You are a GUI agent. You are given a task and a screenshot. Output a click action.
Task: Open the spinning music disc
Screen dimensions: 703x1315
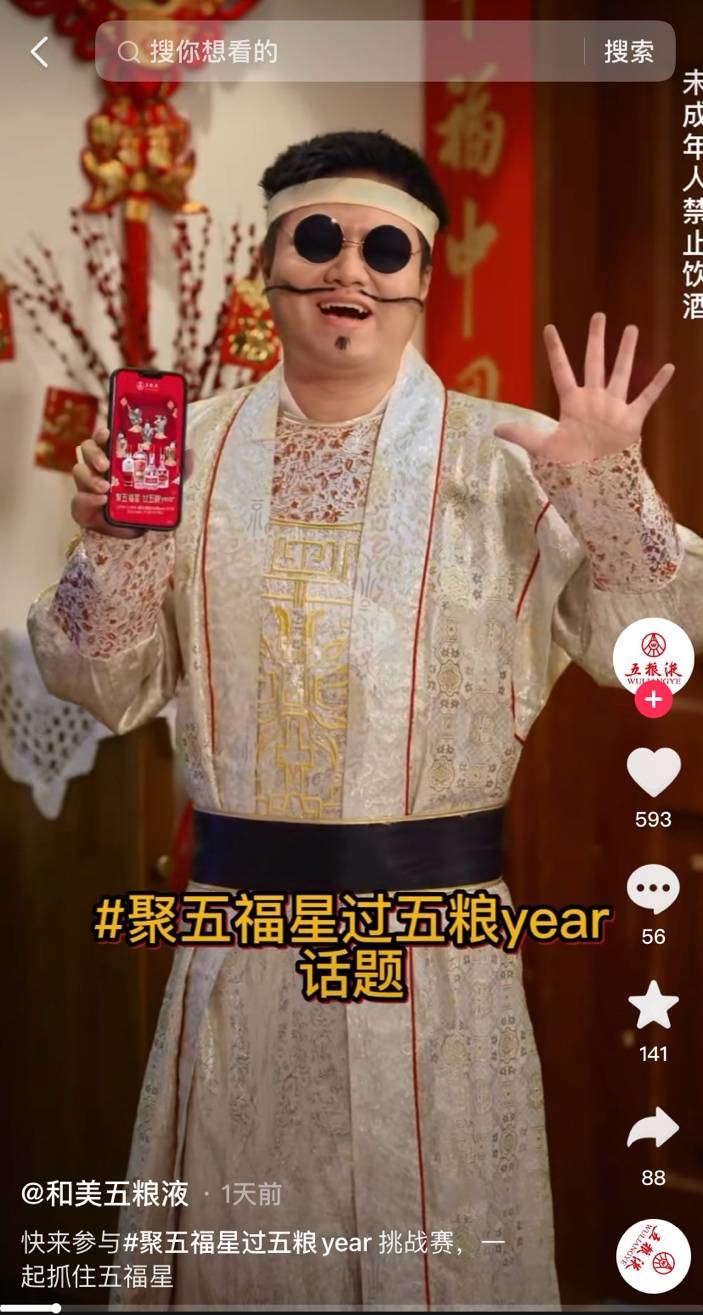(653, 1256)
